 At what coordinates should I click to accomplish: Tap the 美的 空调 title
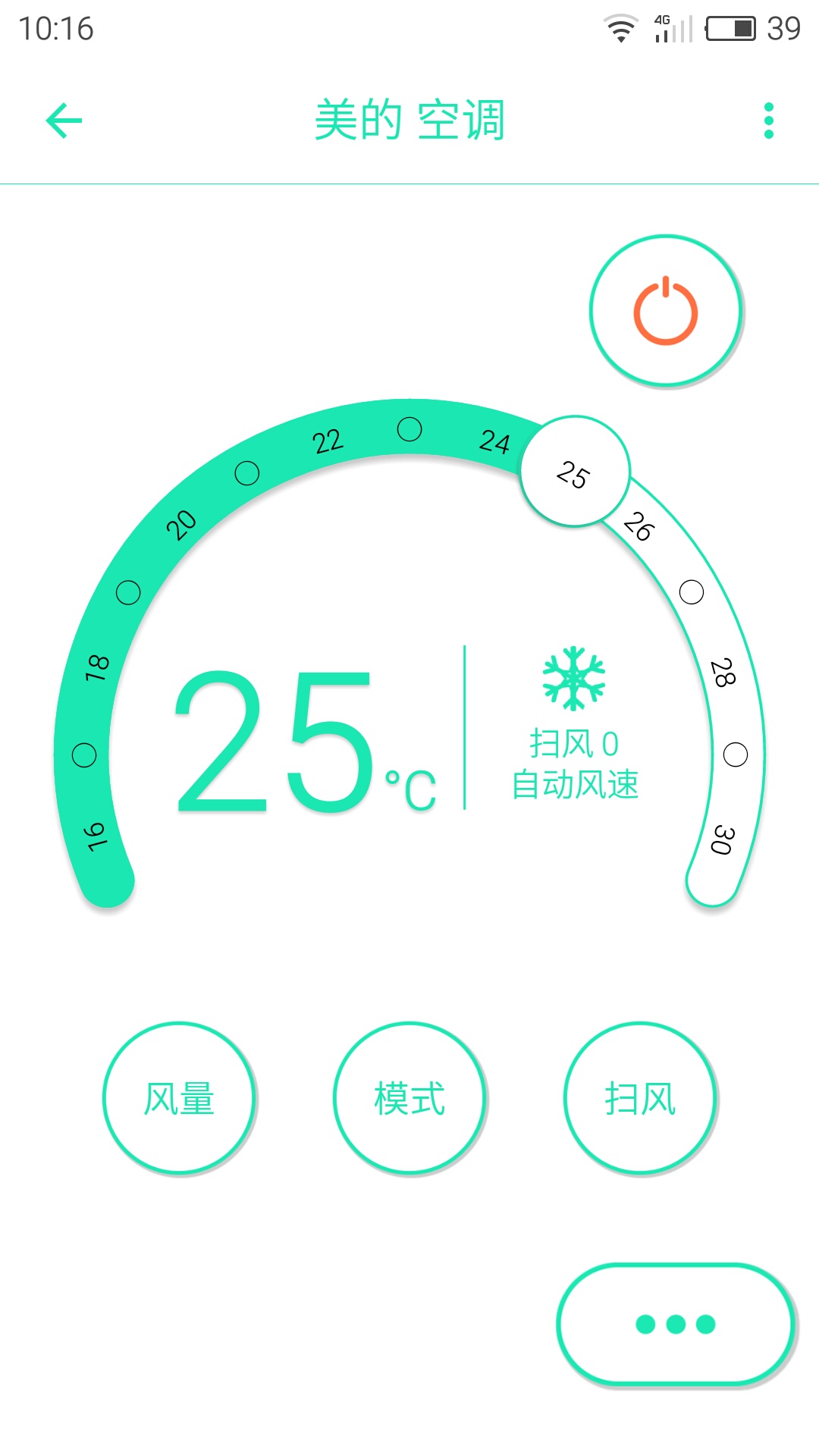409,120
